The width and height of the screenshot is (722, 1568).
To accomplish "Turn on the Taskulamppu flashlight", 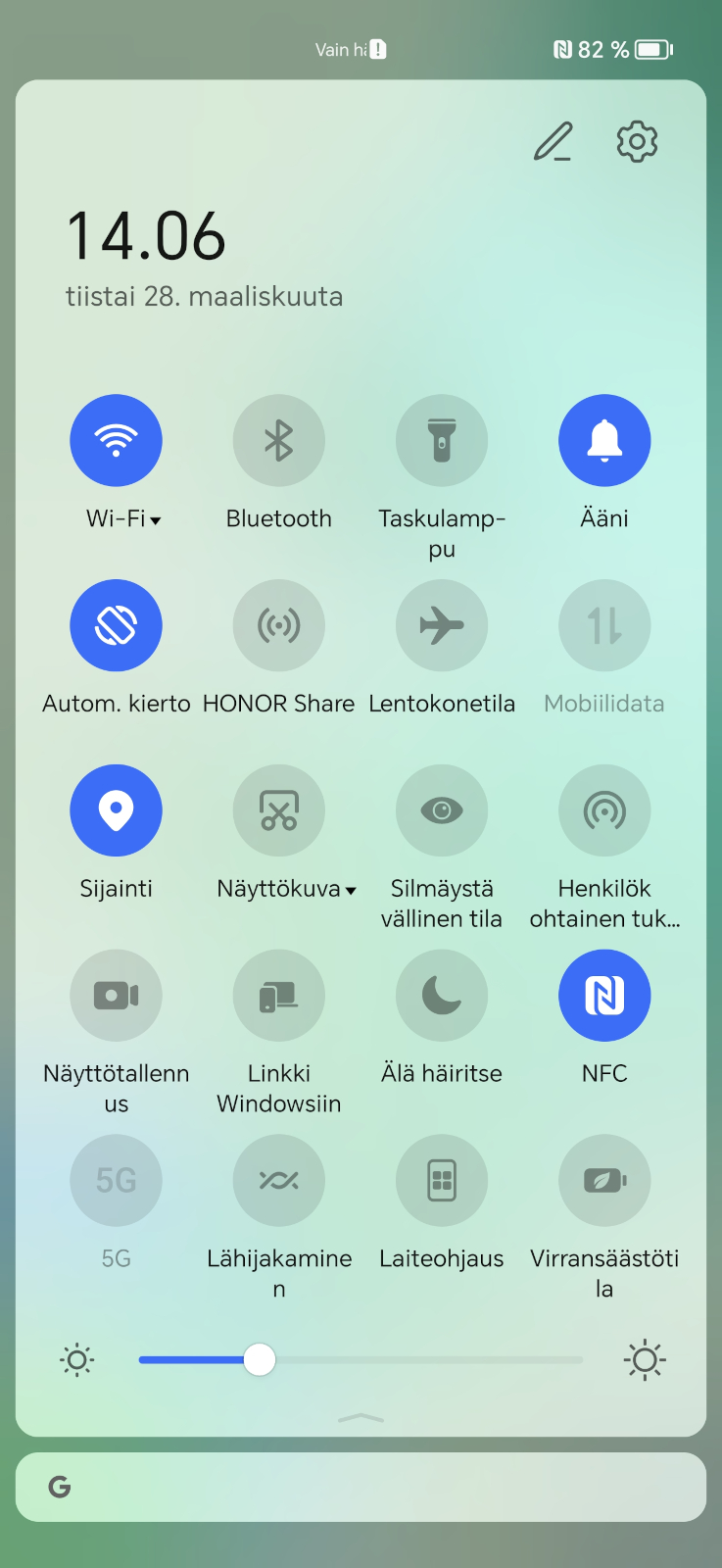I will click(442, 440).
